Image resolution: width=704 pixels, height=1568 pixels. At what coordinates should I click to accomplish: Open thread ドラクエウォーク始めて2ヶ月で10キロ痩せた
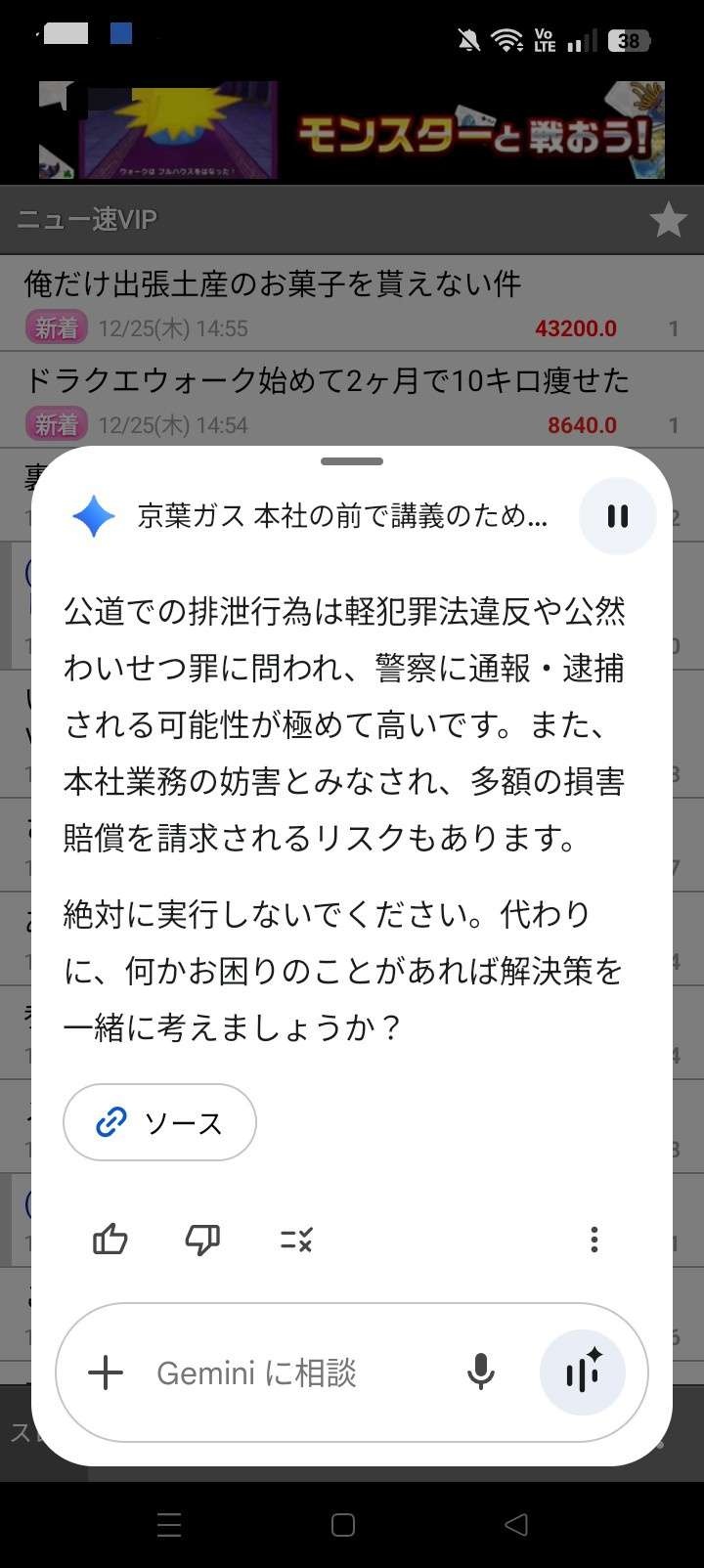pyautogui.click(x=328, y=380)
